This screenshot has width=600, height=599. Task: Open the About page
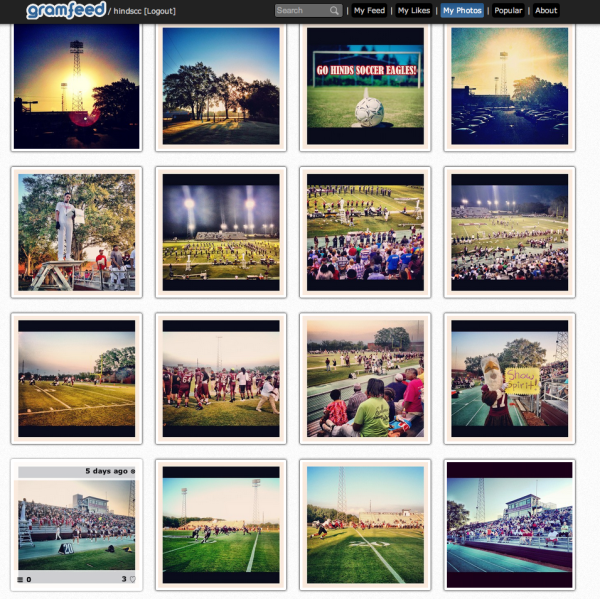tap(546, 10)
